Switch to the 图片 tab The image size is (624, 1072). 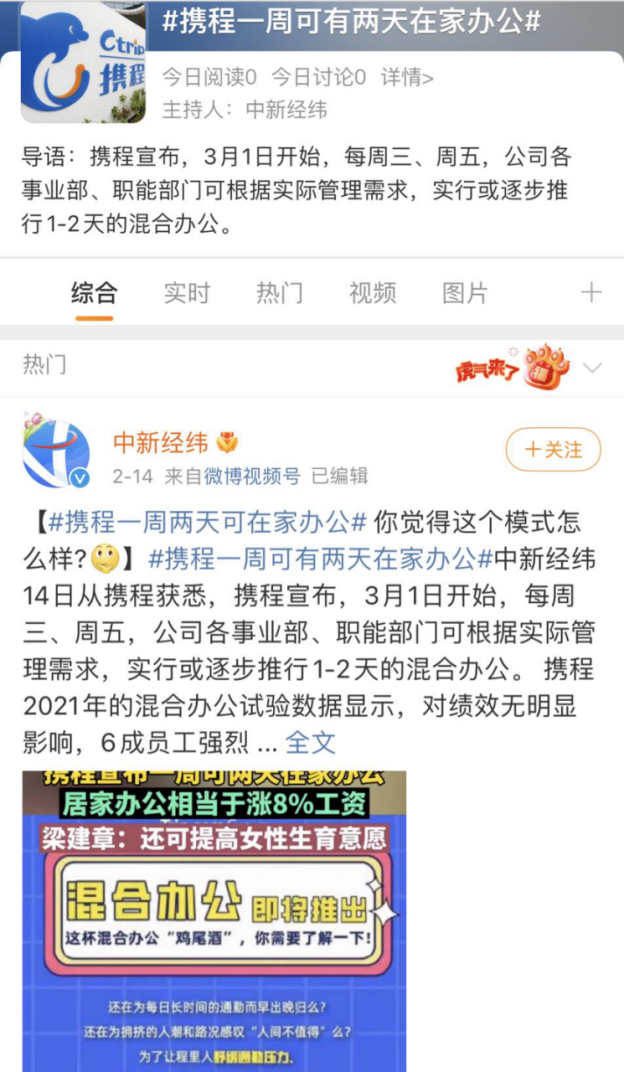pyautogui.click(x=465, y=292)
